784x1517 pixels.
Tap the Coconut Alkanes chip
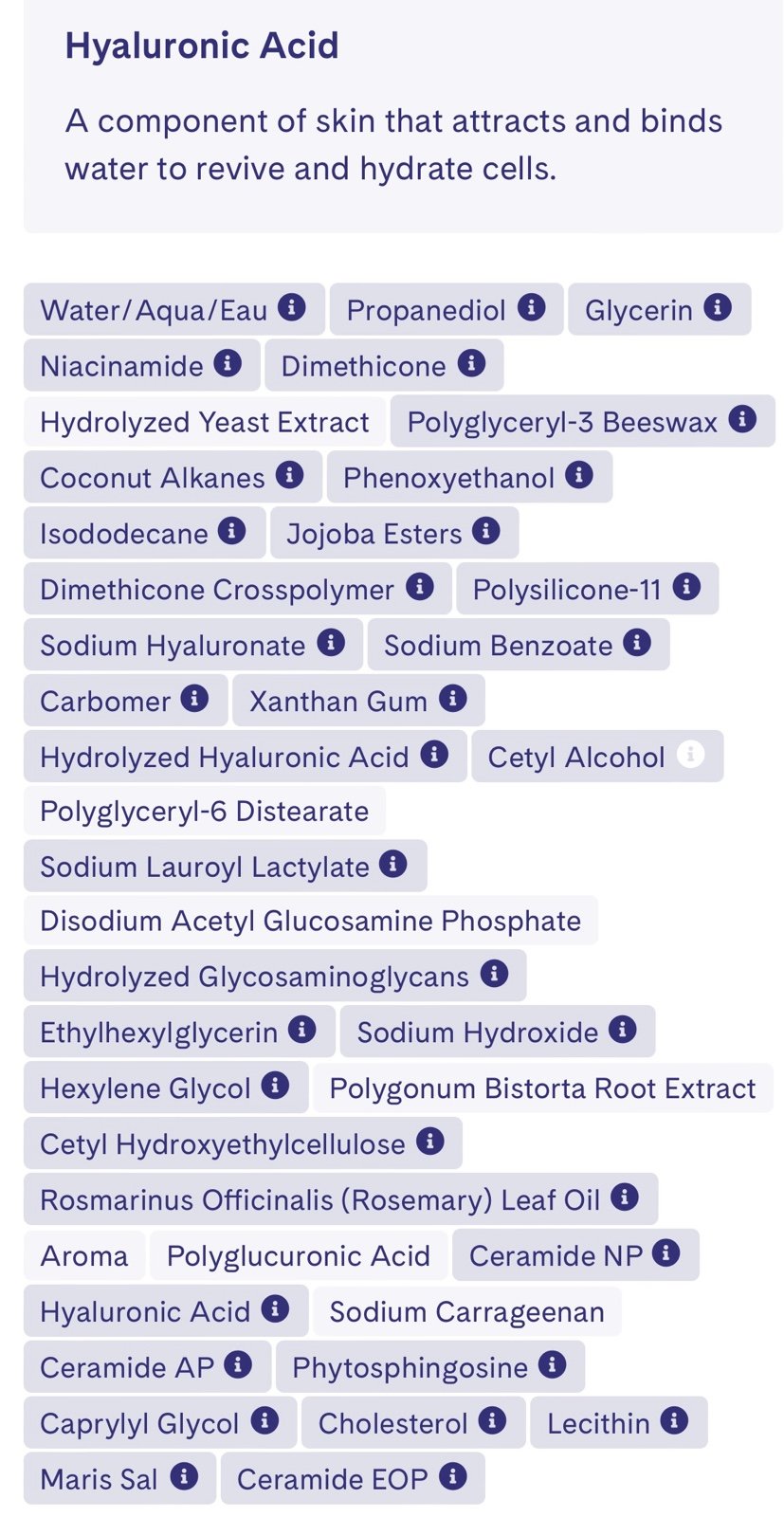coord(173,477)
